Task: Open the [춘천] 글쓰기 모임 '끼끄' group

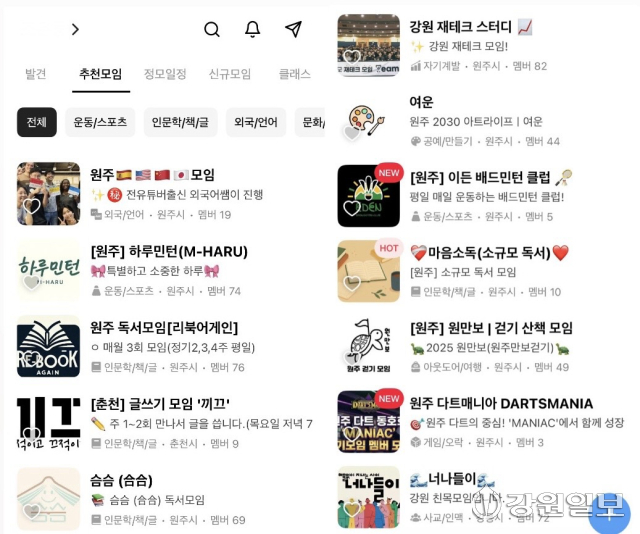Action: 160,403
